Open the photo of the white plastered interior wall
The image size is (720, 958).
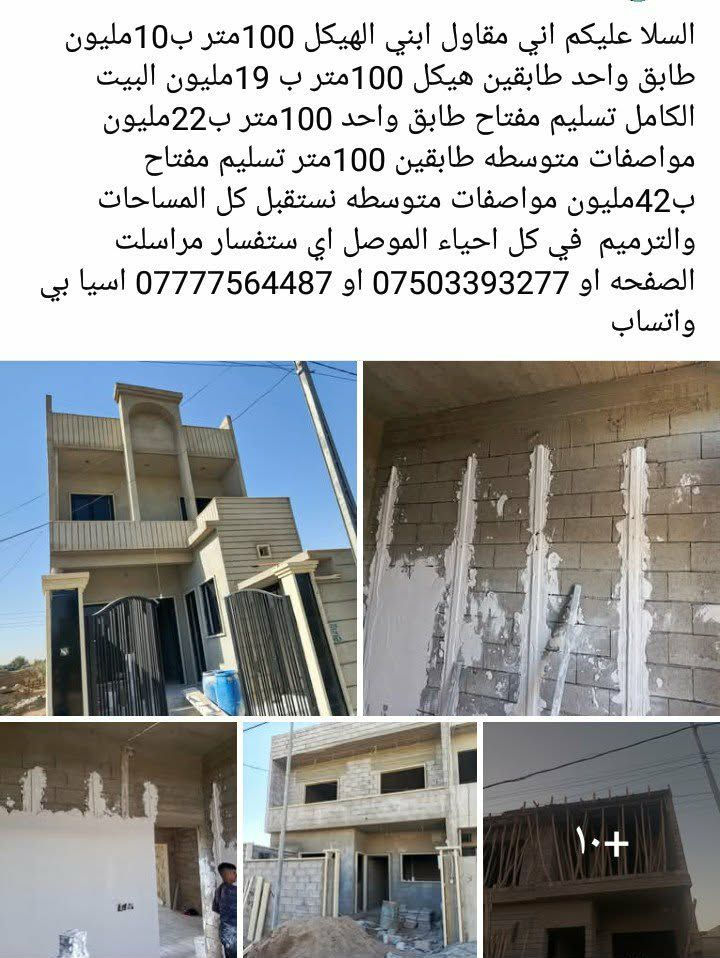(x=118, y=840)
